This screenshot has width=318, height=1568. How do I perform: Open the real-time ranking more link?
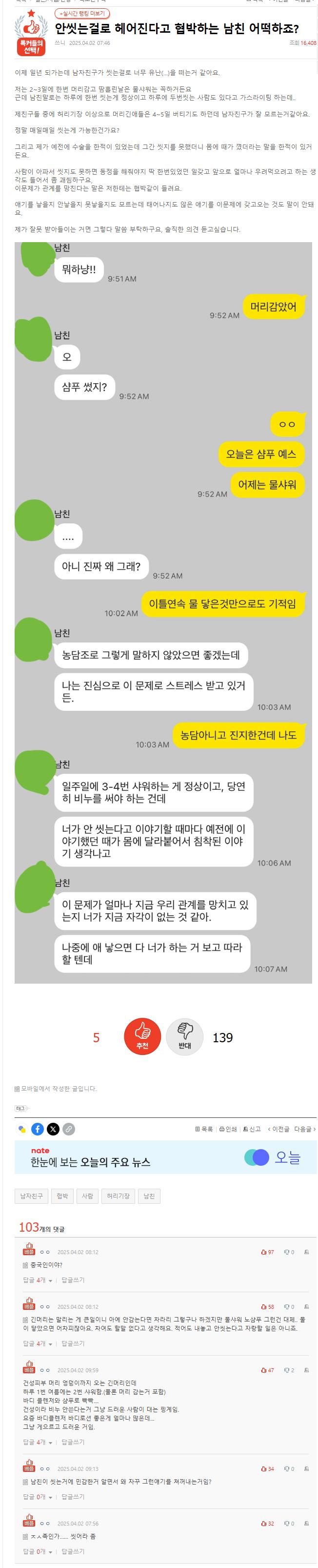(x=82, y=13)
